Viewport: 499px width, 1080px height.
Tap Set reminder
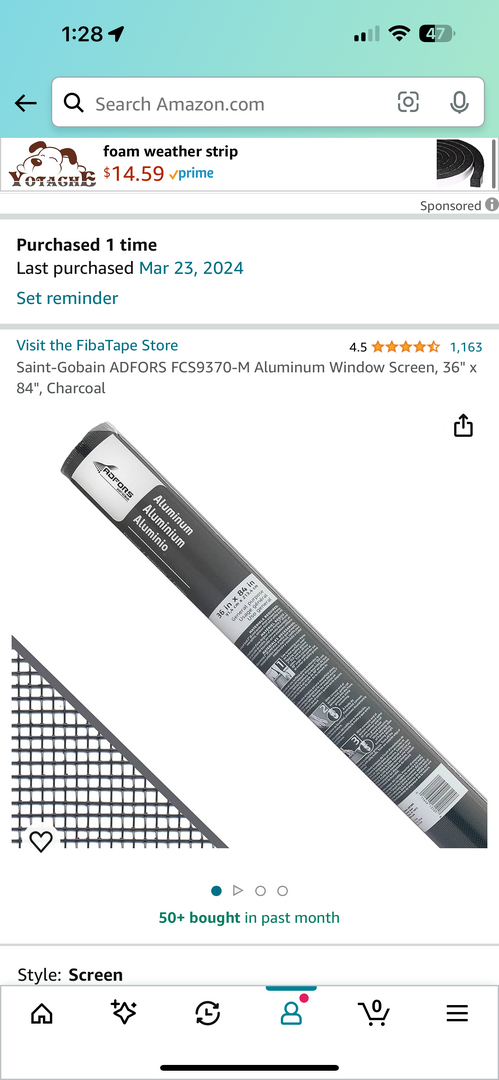pyautogui.click(x=67, y=298)
